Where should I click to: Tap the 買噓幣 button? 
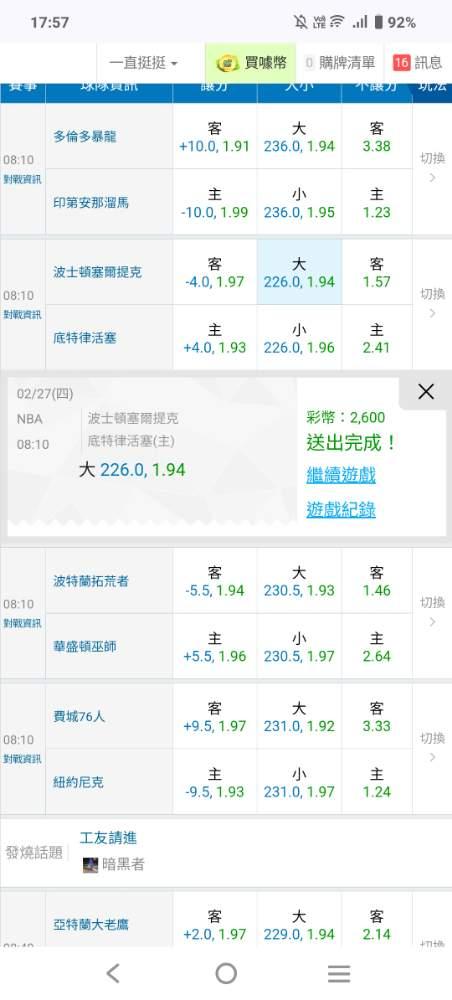coord(251,62)
